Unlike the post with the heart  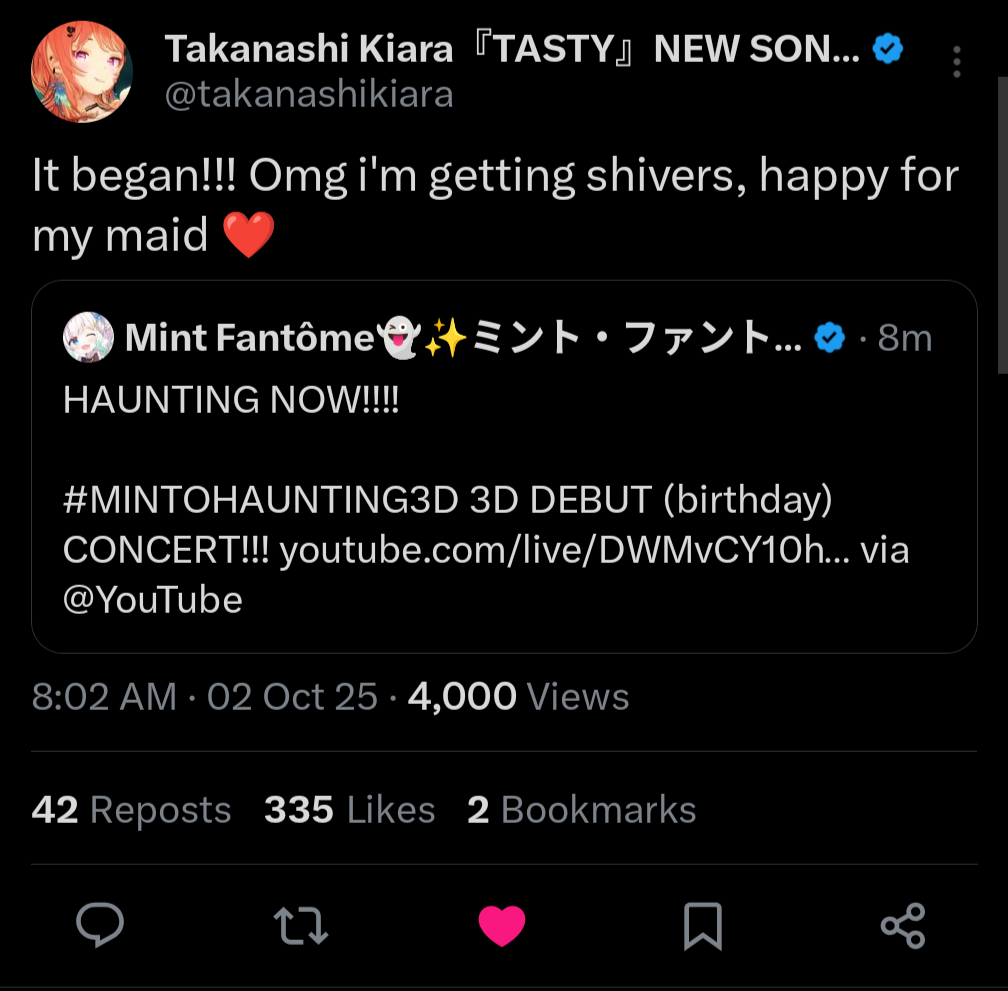click(502, 925)
